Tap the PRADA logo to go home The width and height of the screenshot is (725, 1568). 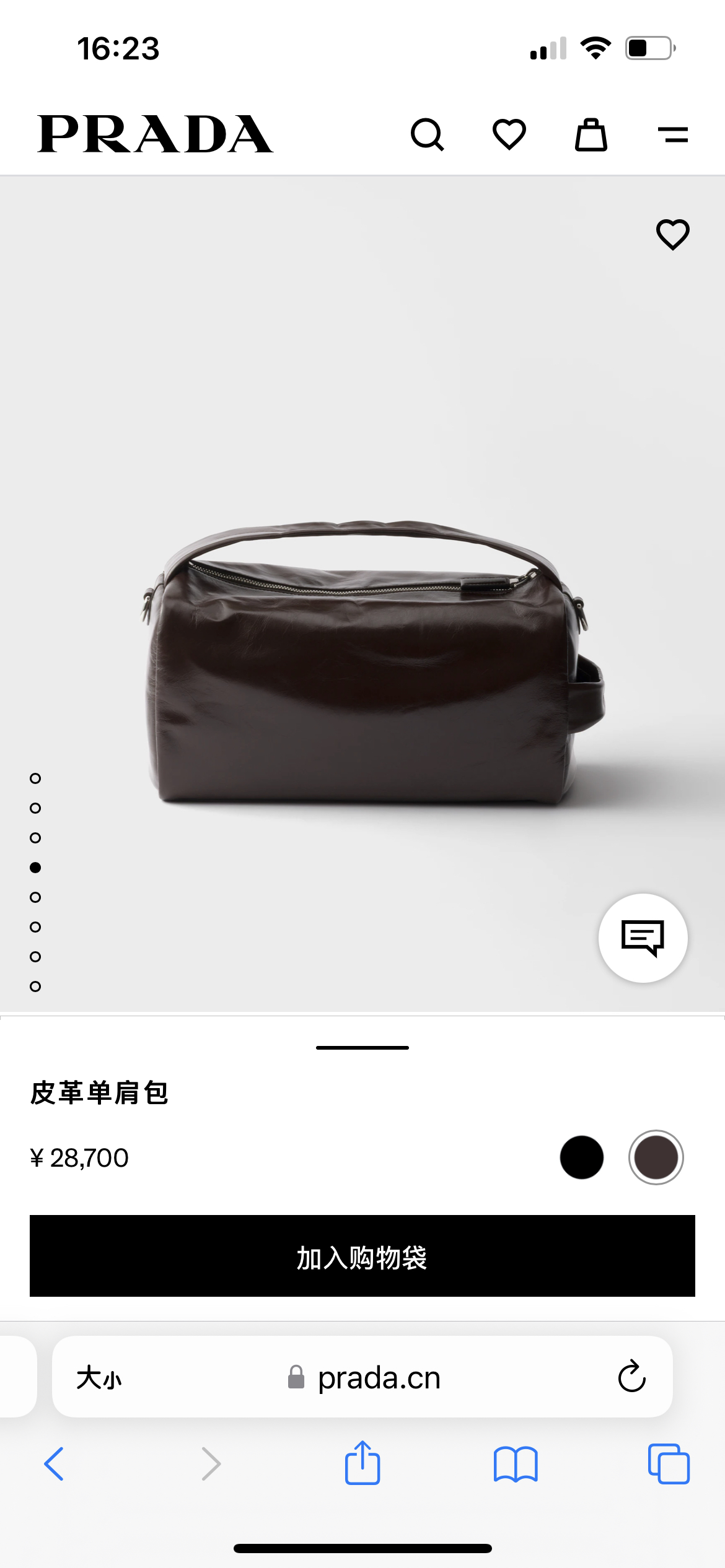click(x=155, y=134)
